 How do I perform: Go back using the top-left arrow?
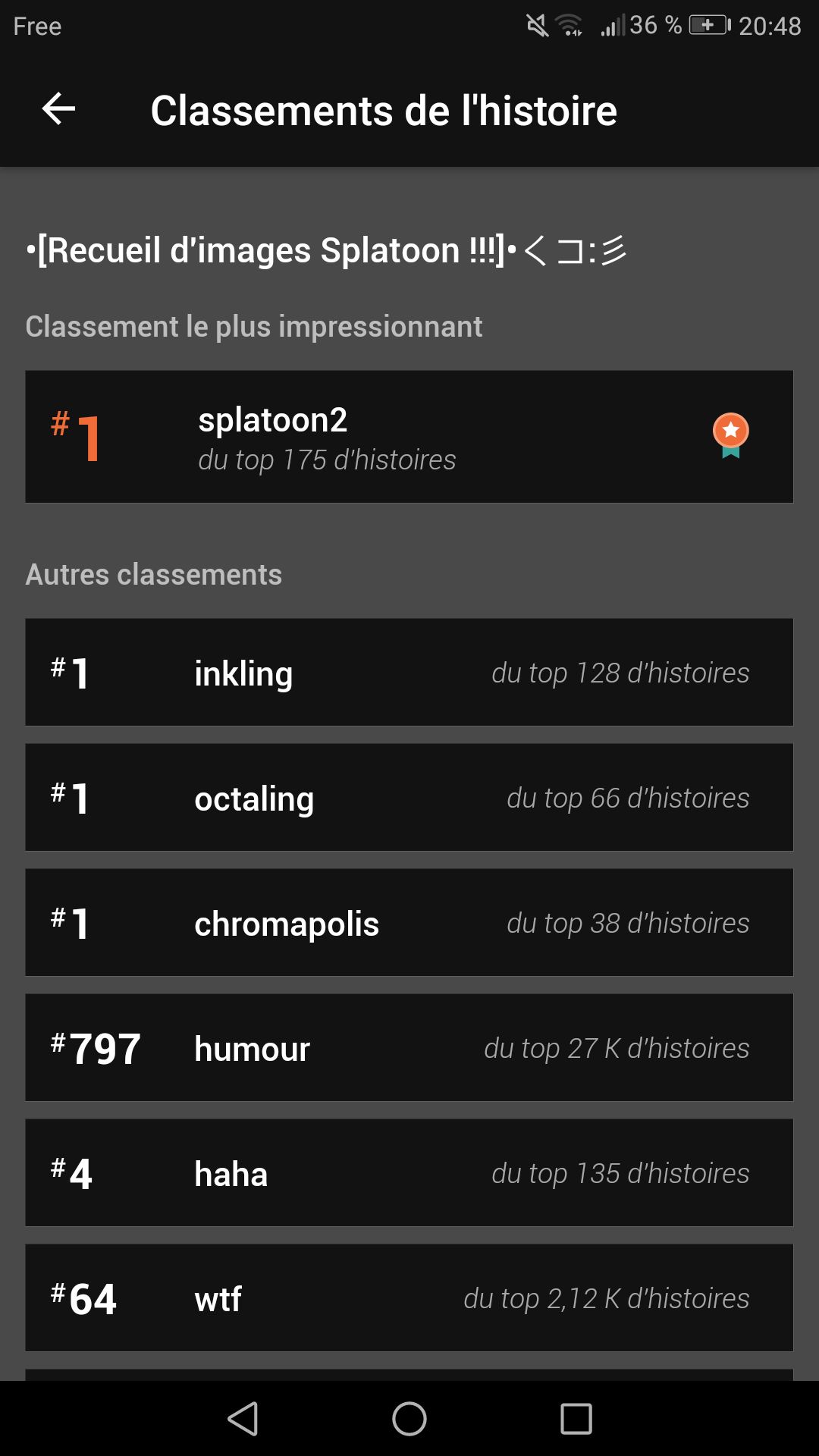point(58,109)
